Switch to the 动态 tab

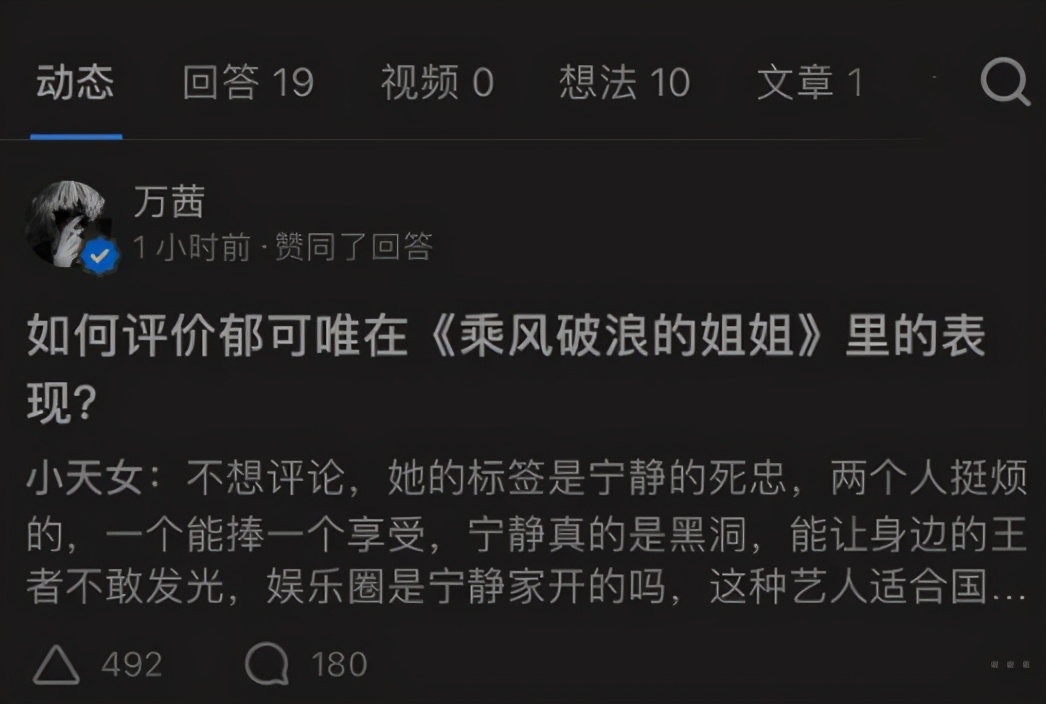[x=75, y=83]
